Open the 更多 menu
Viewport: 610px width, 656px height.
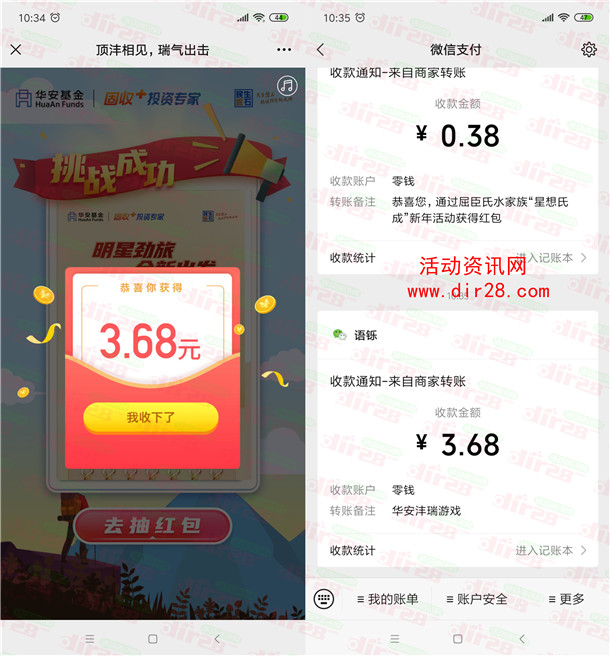pyautogui.click(x=566, y=599)
